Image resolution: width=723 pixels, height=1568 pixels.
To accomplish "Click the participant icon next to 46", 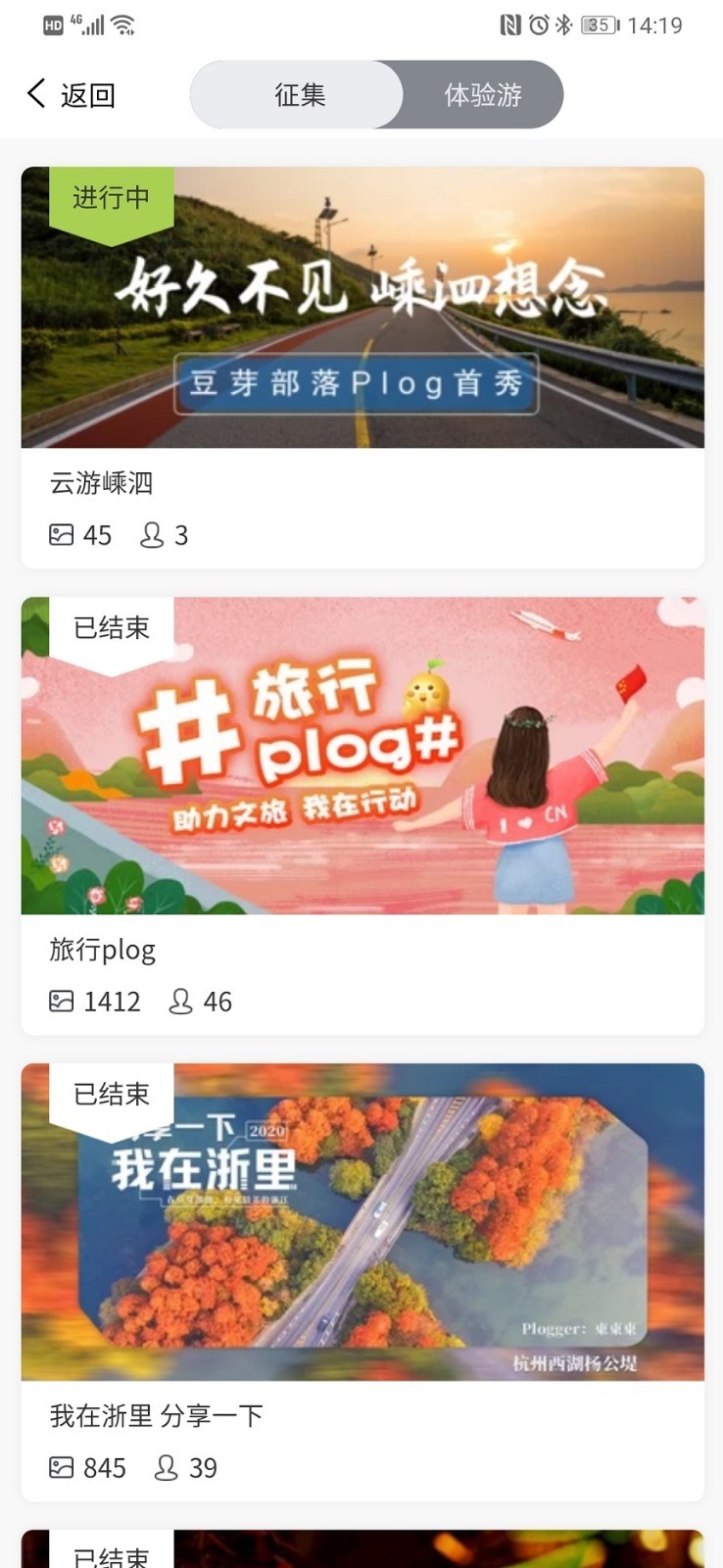I will click(181, 1001).
